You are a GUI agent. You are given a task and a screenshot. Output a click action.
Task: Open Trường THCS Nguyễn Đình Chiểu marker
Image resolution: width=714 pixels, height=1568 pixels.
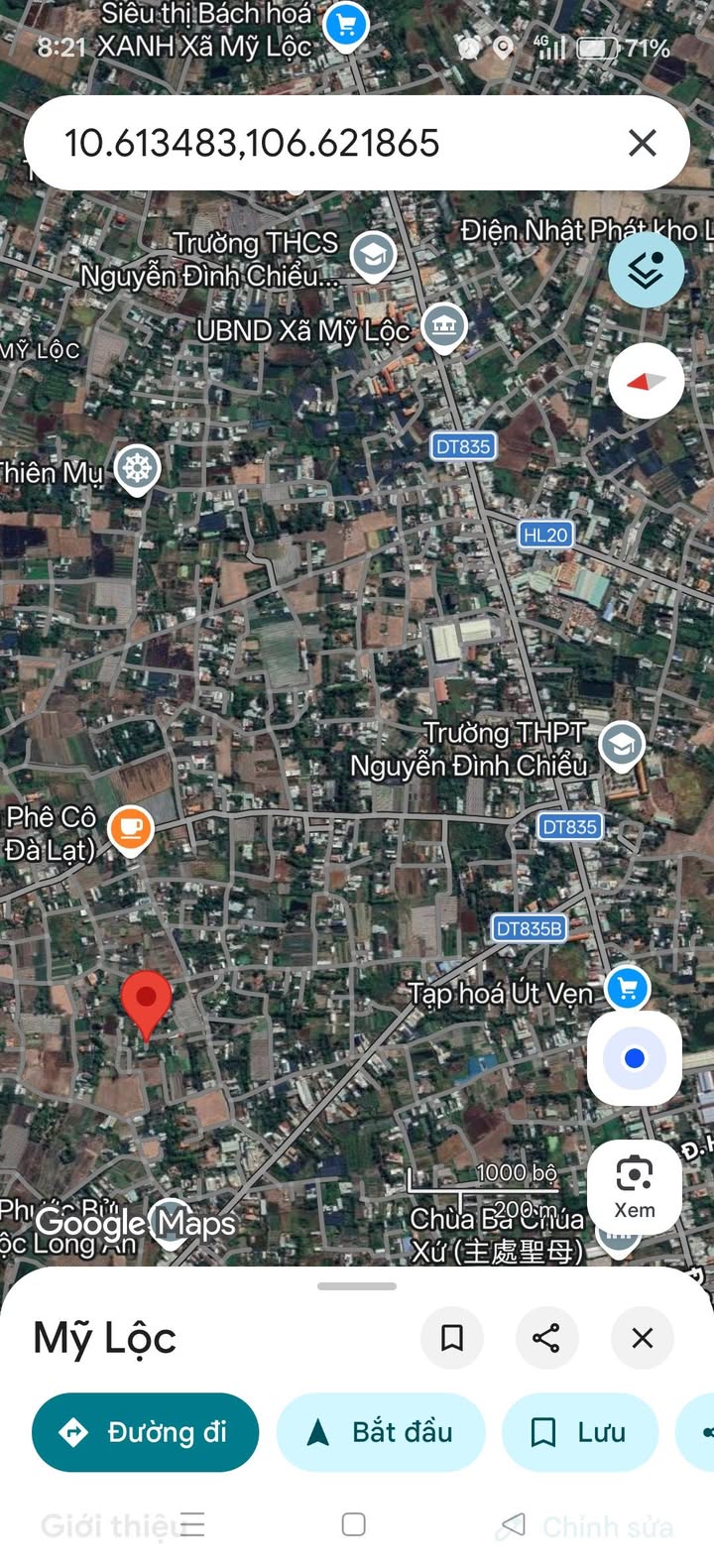pyautogui.click(x=374, y=256)
